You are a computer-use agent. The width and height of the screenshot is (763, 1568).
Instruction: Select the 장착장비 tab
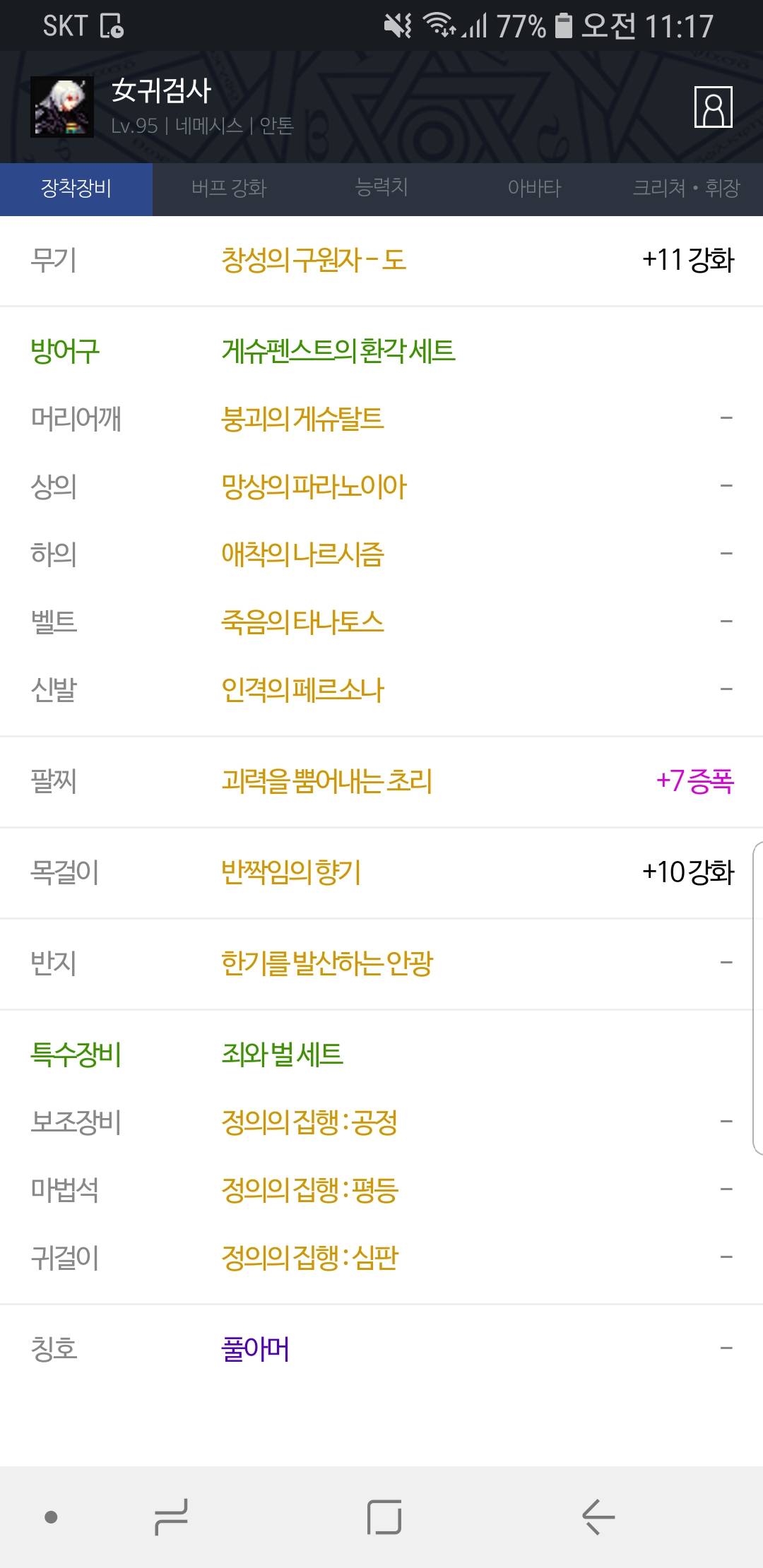76,189
